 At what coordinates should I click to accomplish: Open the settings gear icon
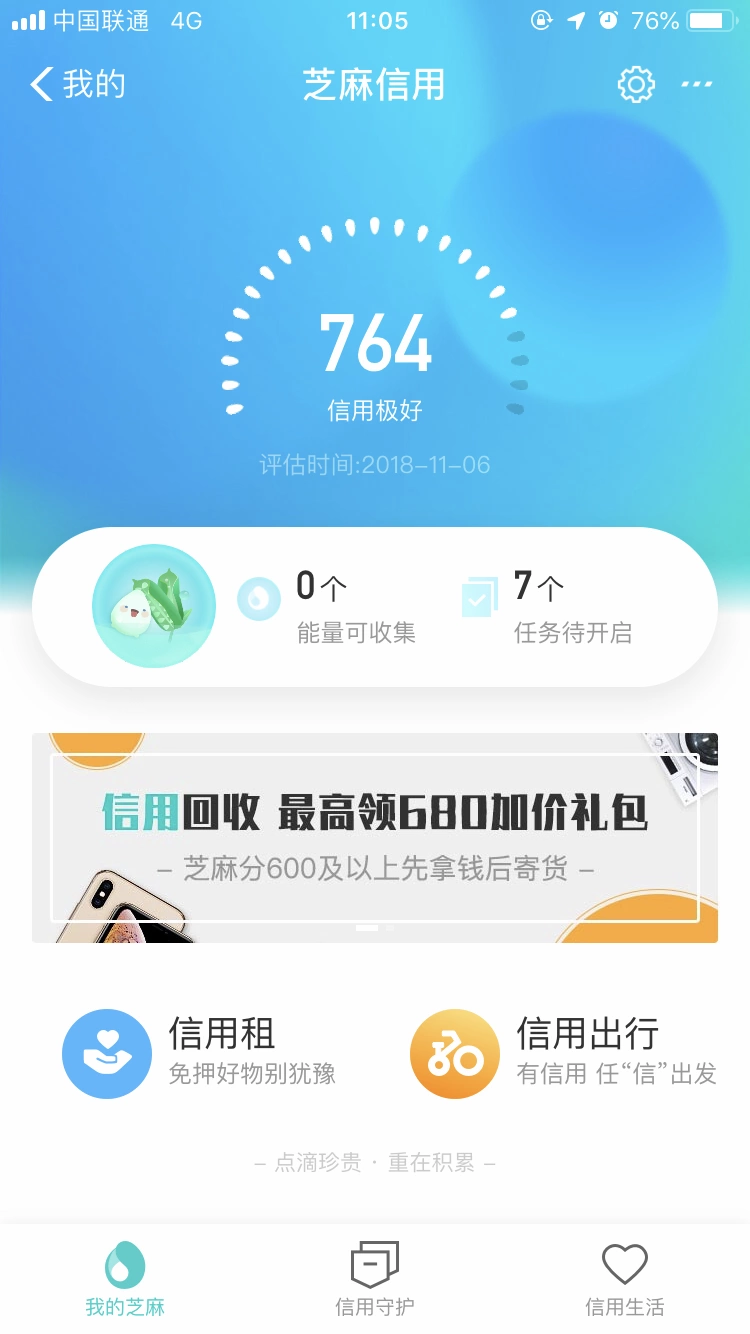click(x=636, y=85)
